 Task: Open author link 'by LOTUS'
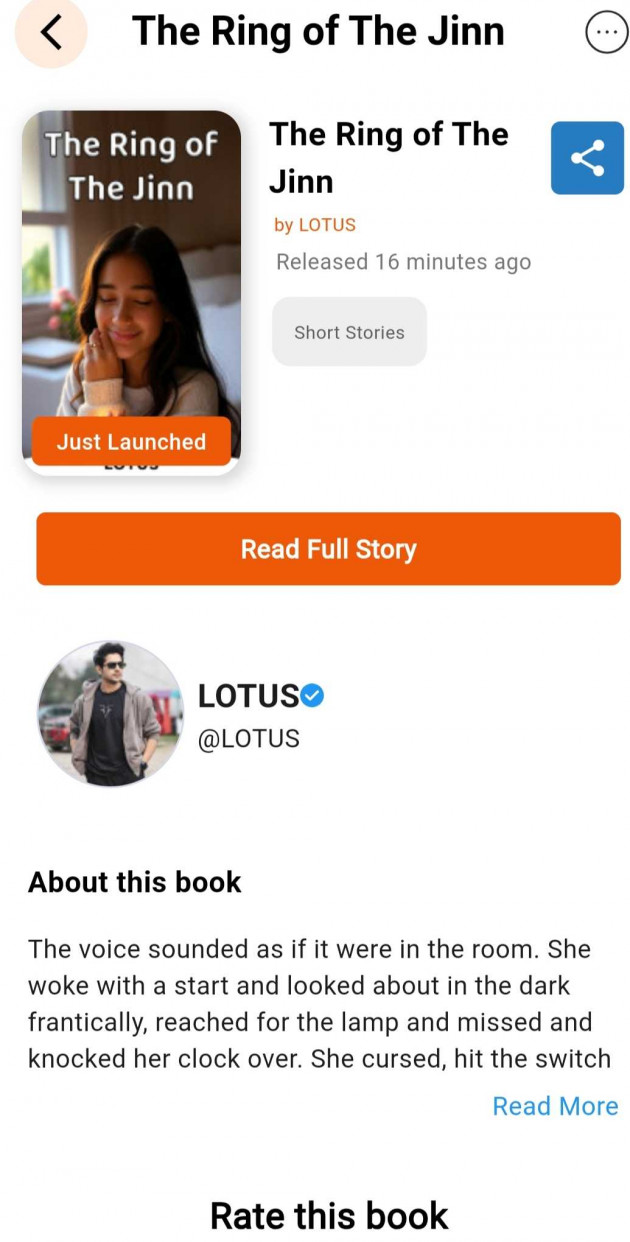315,225
